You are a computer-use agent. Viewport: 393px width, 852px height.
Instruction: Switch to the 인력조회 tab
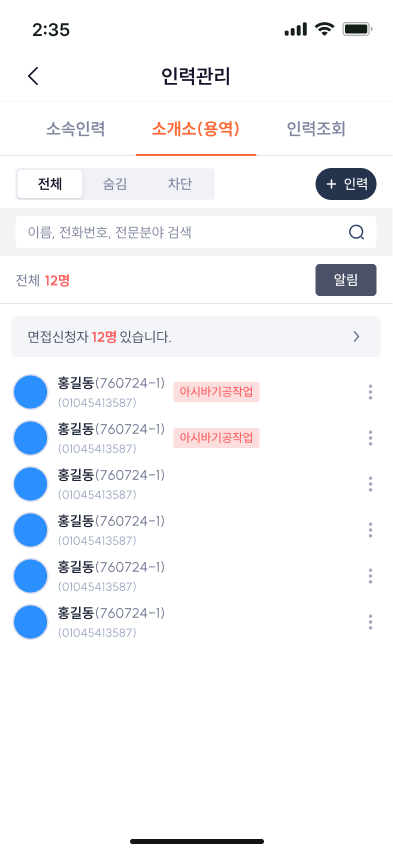pyautogui.click(x=316, y=129)
